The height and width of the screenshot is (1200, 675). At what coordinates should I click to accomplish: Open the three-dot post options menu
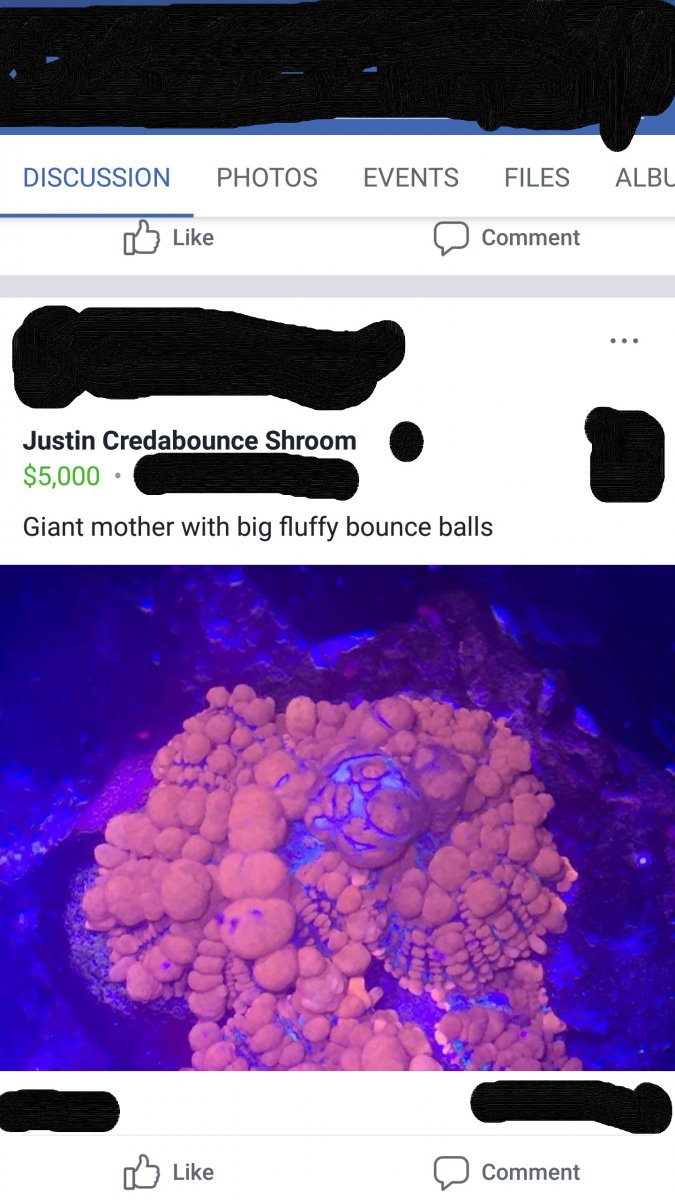(x=623, y=341)
